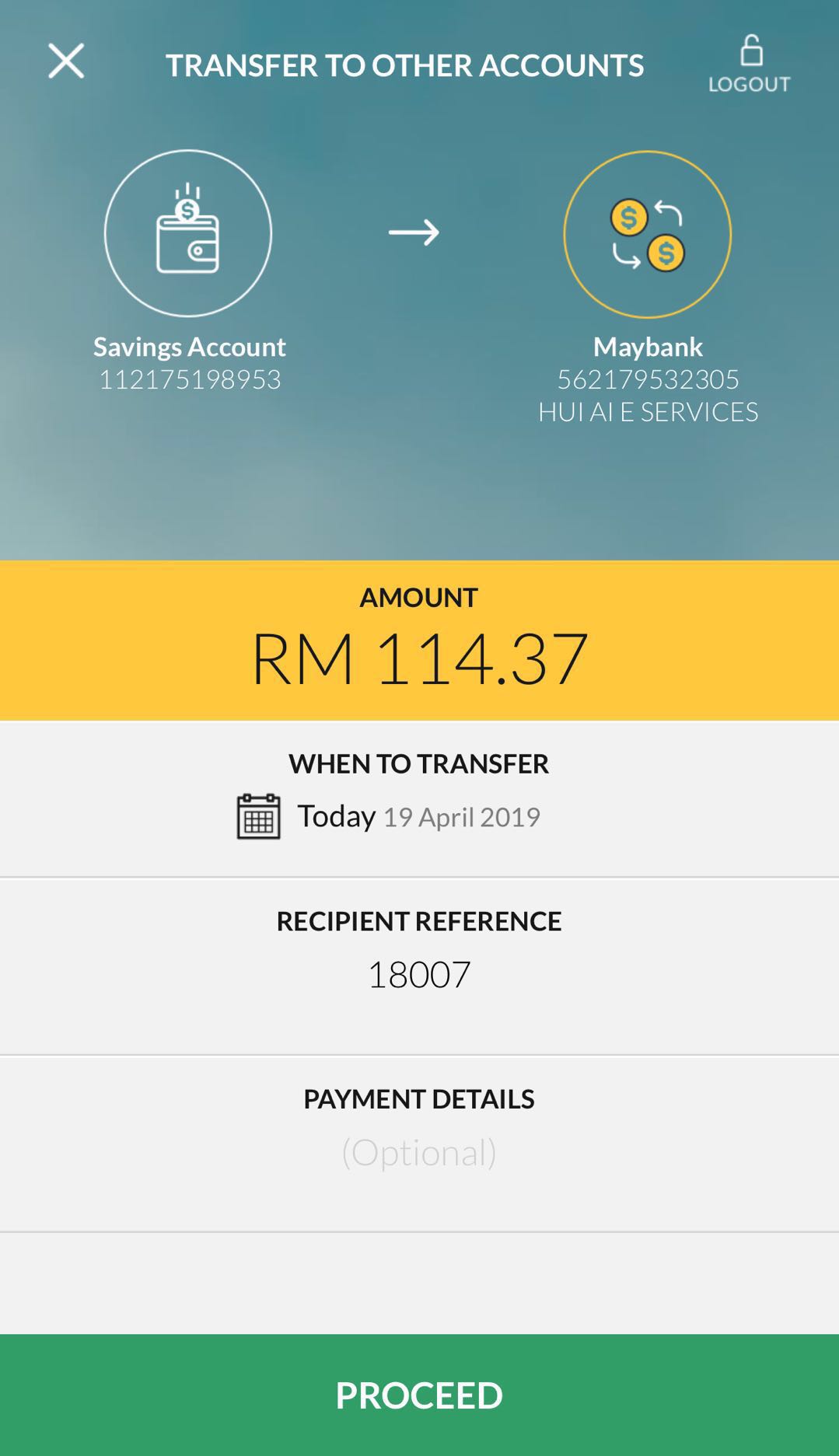Screen dimensions: 839x1456
Task: Close the transfer screen
Action: click(66, 61)
